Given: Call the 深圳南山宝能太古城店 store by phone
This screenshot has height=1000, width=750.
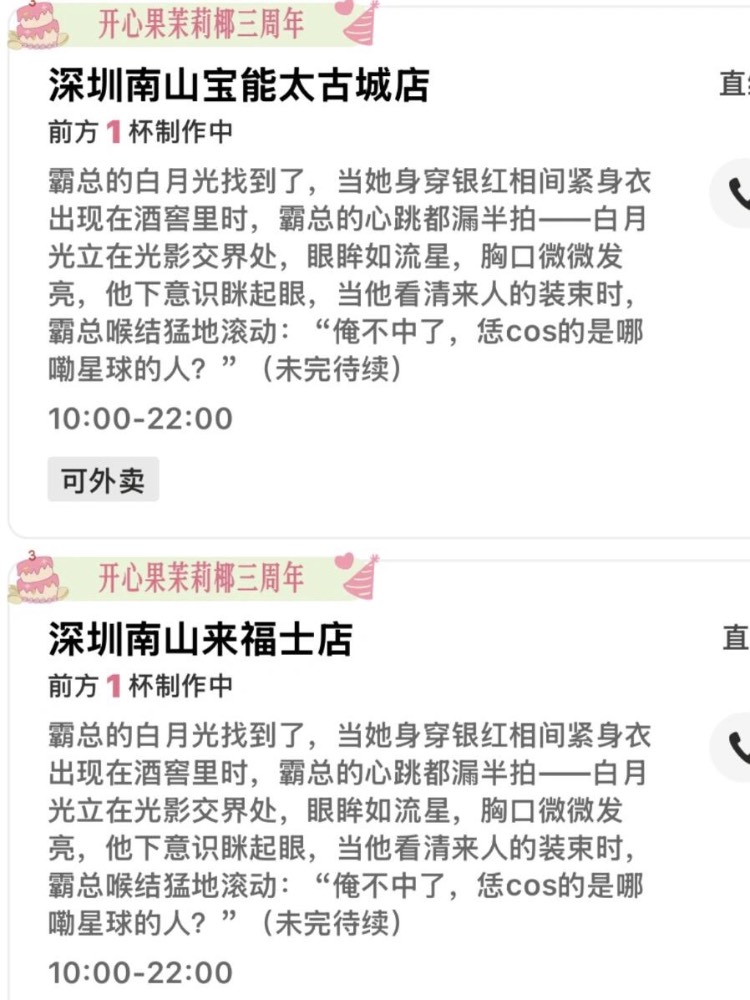Looking at the screenshot, I should (738, 193).
